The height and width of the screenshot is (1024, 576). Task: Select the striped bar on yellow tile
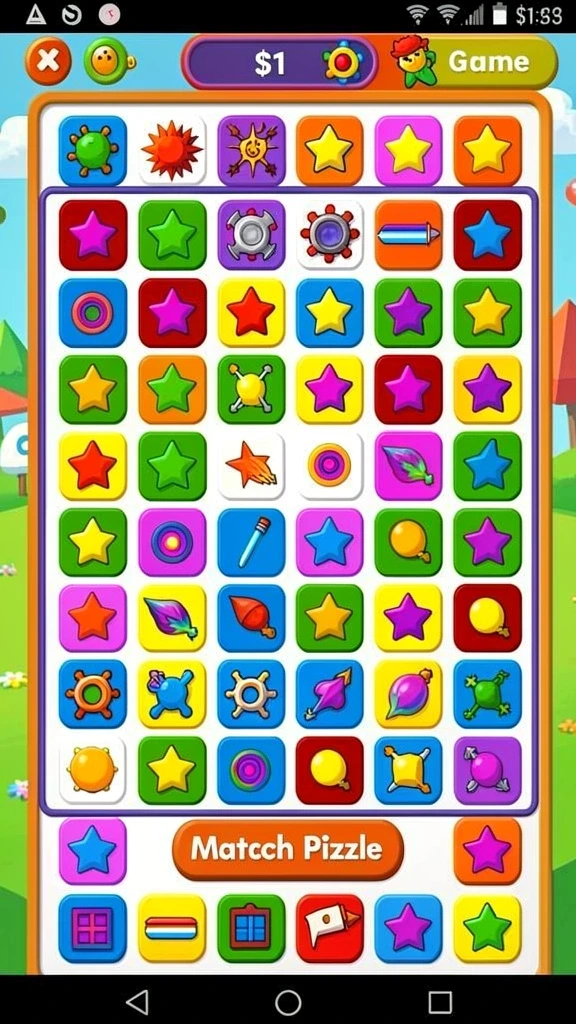click(172, 928)
